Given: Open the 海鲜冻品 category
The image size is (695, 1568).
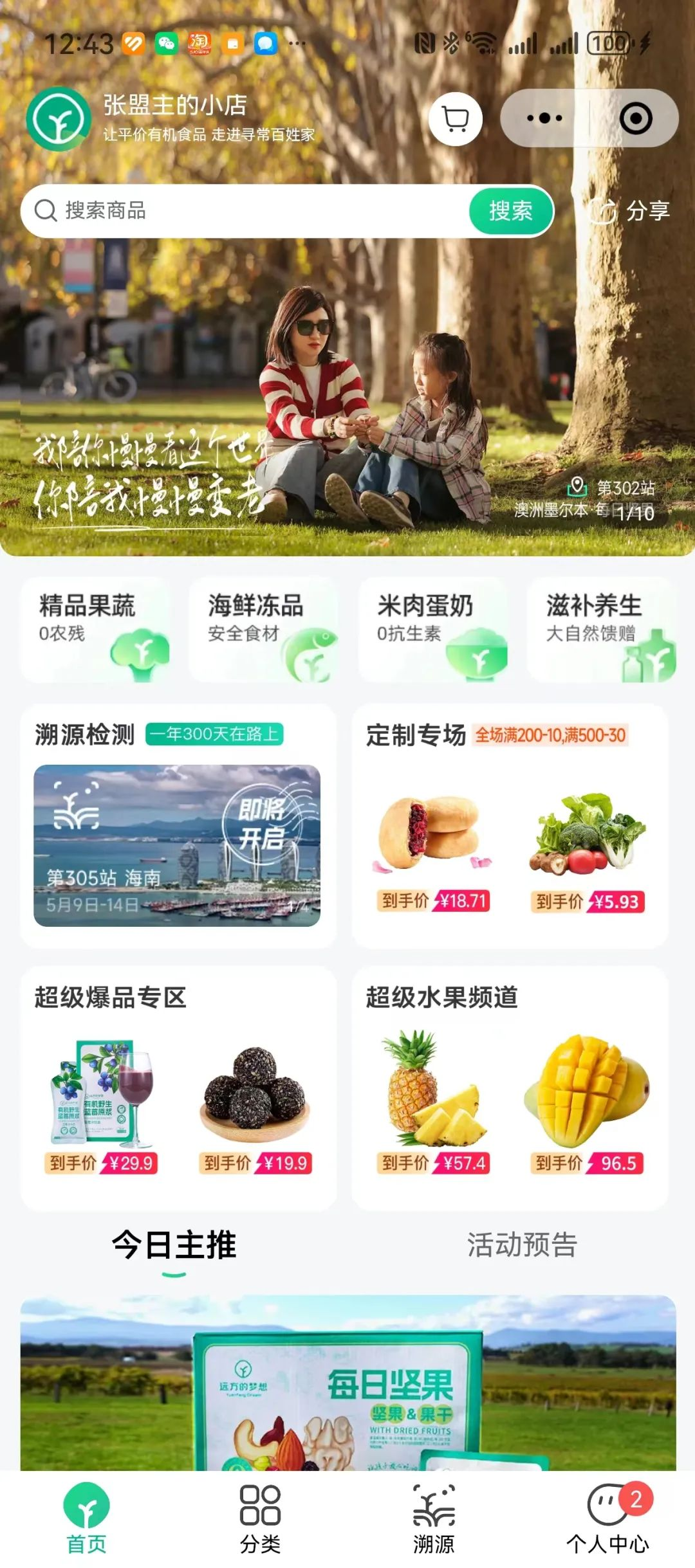Looking at the screenshot, I should 264,629.
